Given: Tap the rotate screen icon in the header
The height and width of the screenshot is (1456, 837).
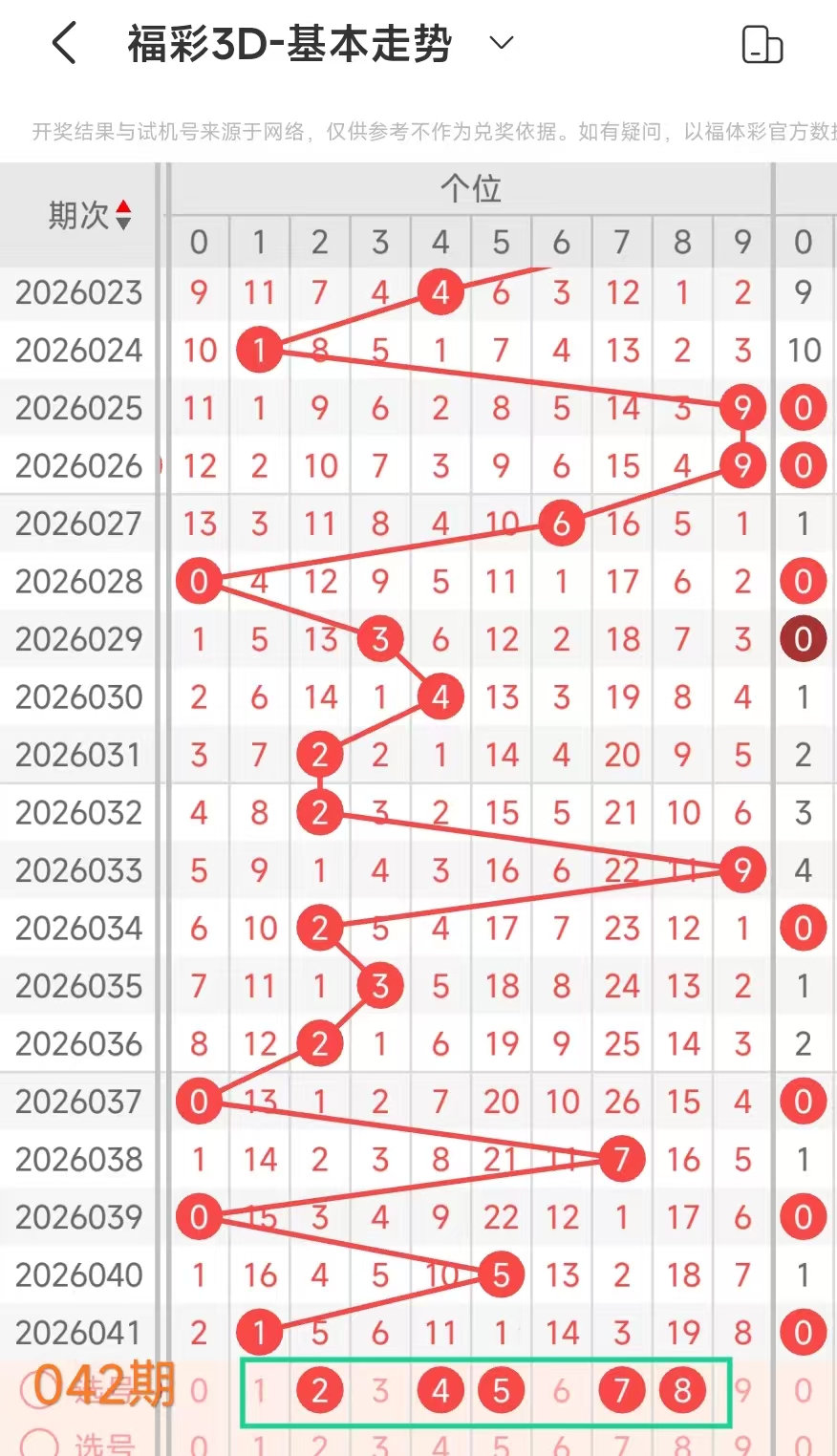Looking at the screenshot, I should pyautogui.click(x=762, y=45).
